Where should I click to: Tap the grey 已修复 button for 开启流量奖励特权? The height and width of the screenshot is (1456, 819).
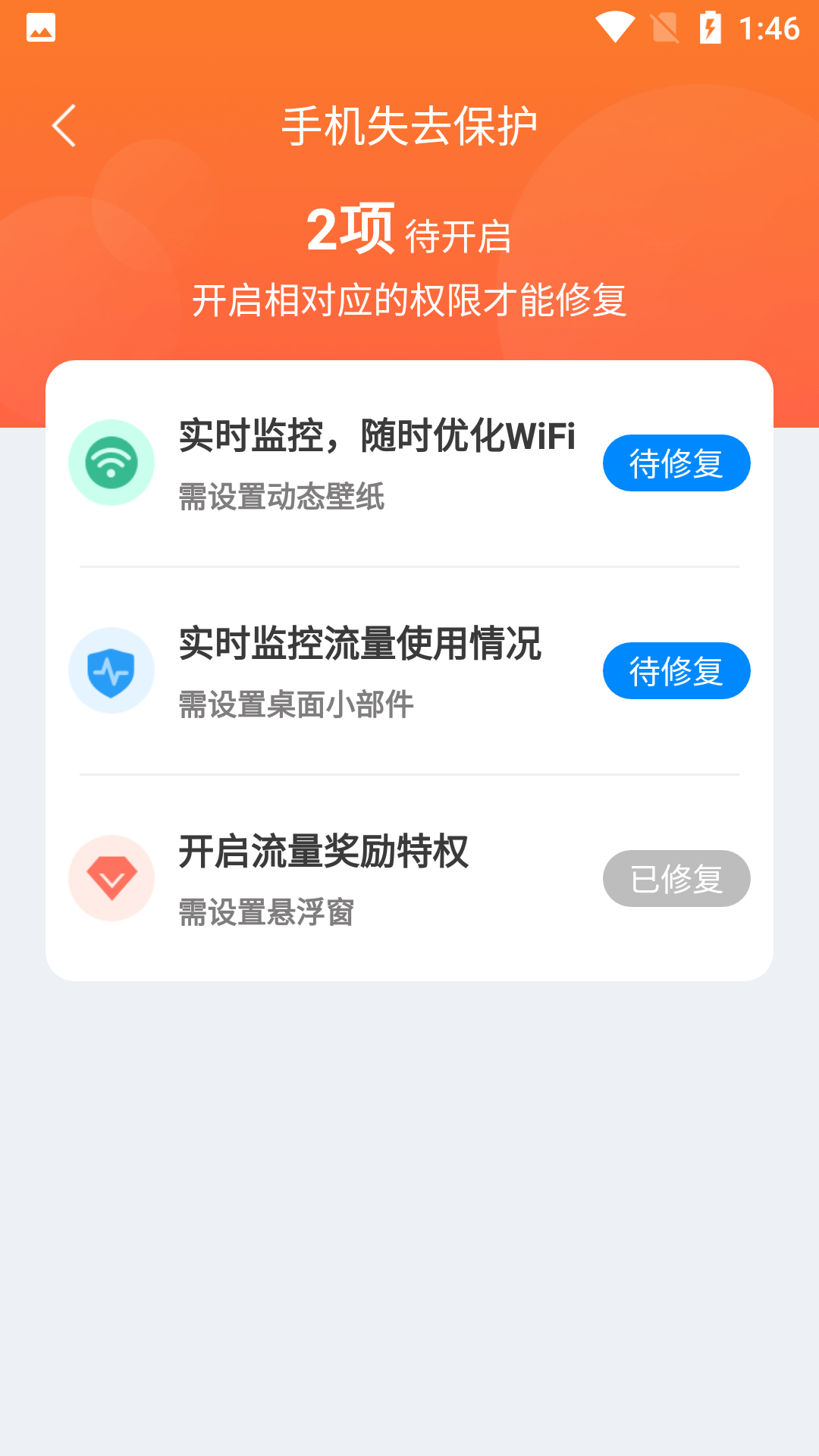tap(676, 879)
